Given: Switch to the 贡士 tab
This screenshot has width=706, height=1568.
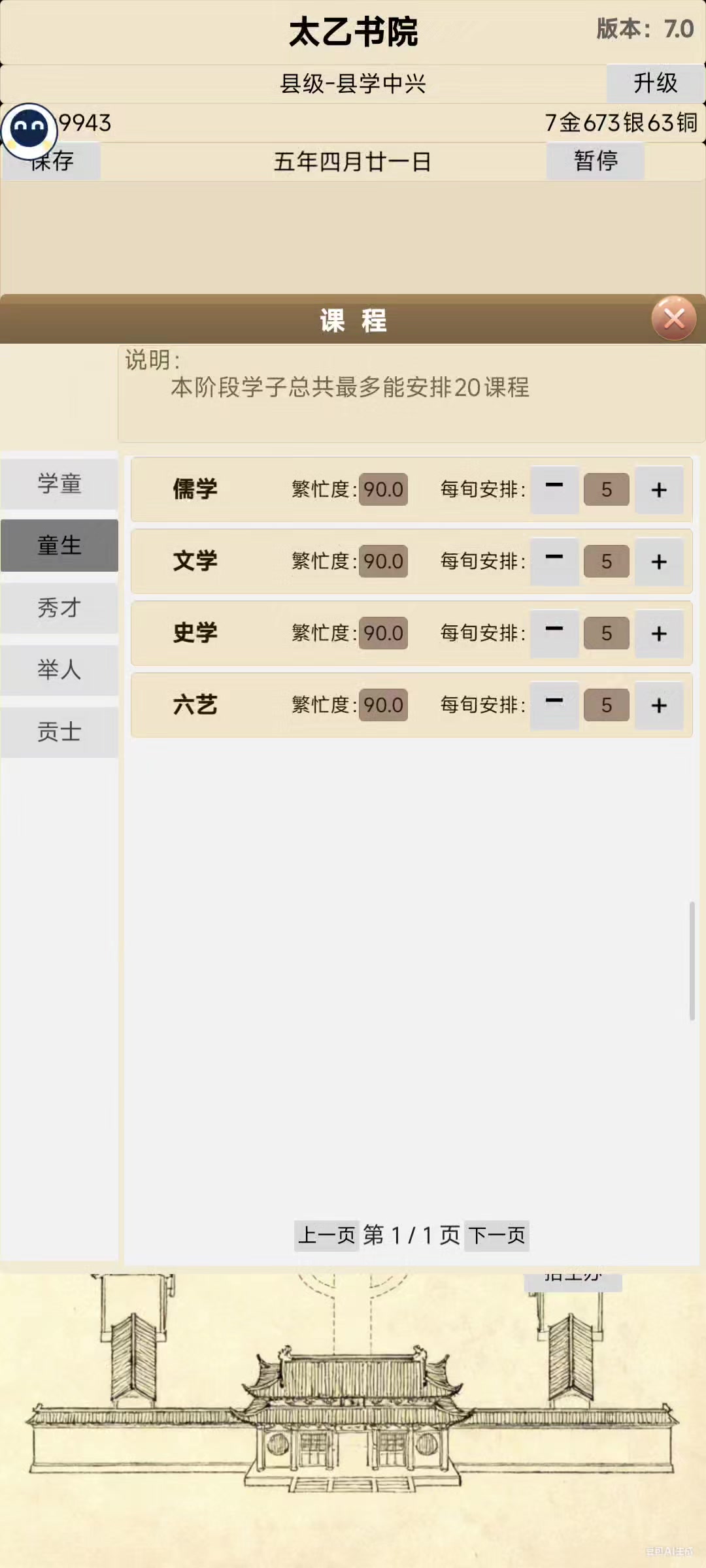Looking at the screenshot, I should coord(59,732).
